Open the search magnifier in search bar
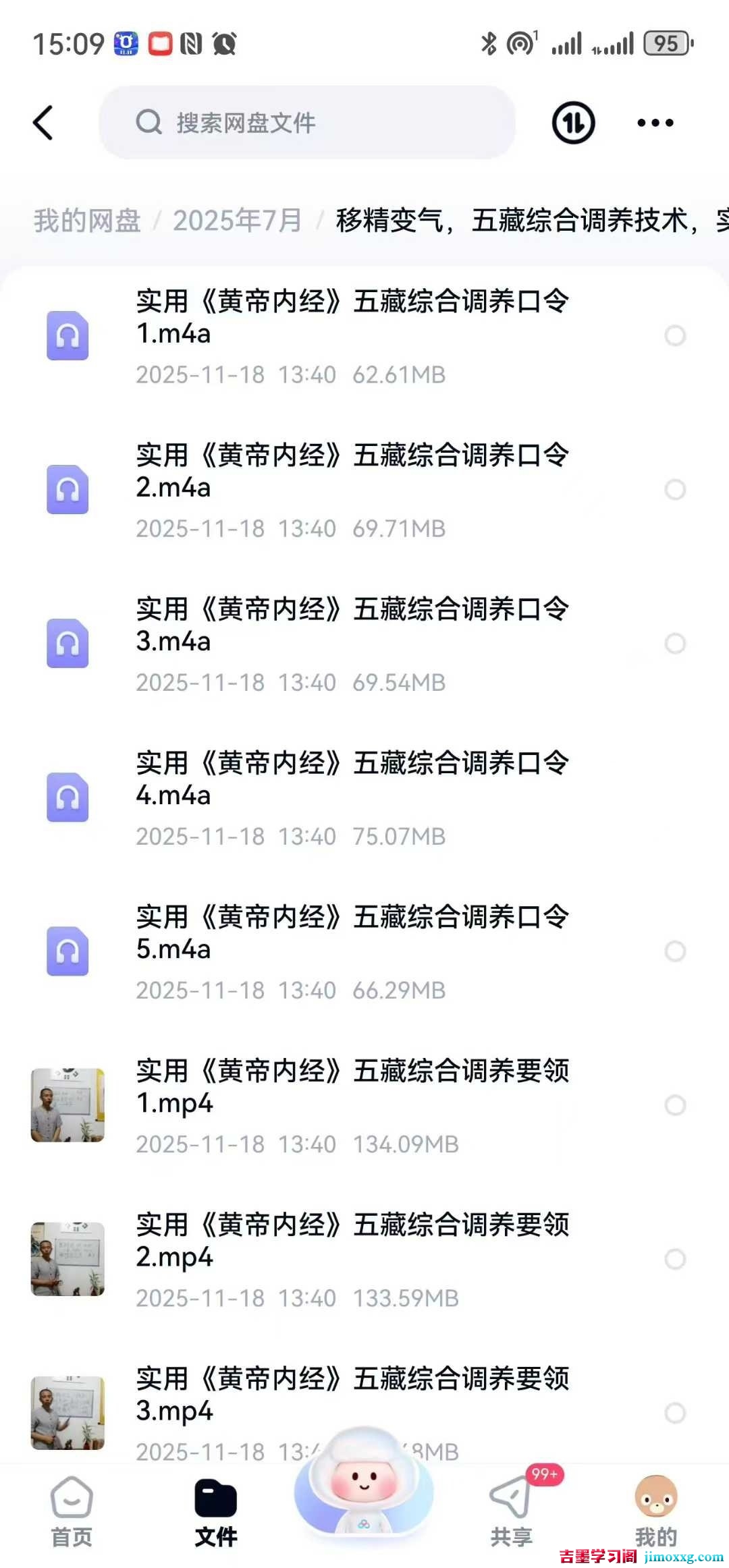This screenshot has width=729, height=1568. coord(148,123)
